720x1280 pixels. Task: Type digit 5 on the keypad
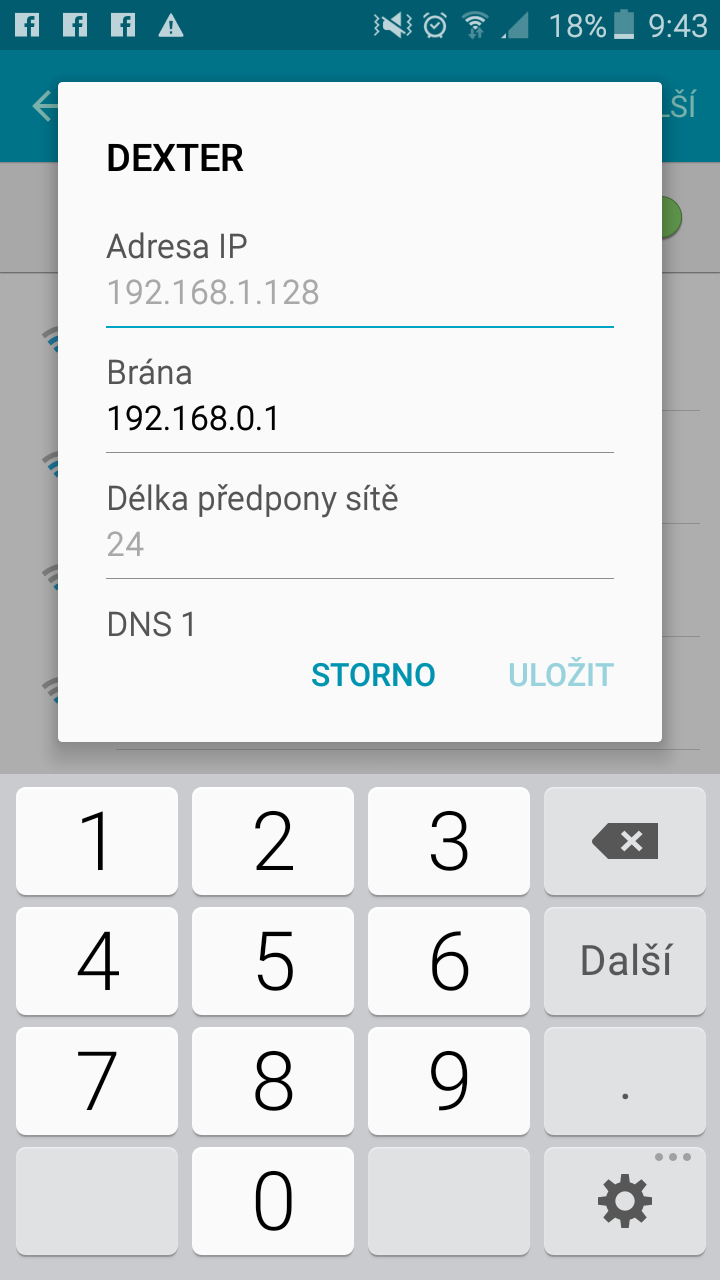point(273,961)
